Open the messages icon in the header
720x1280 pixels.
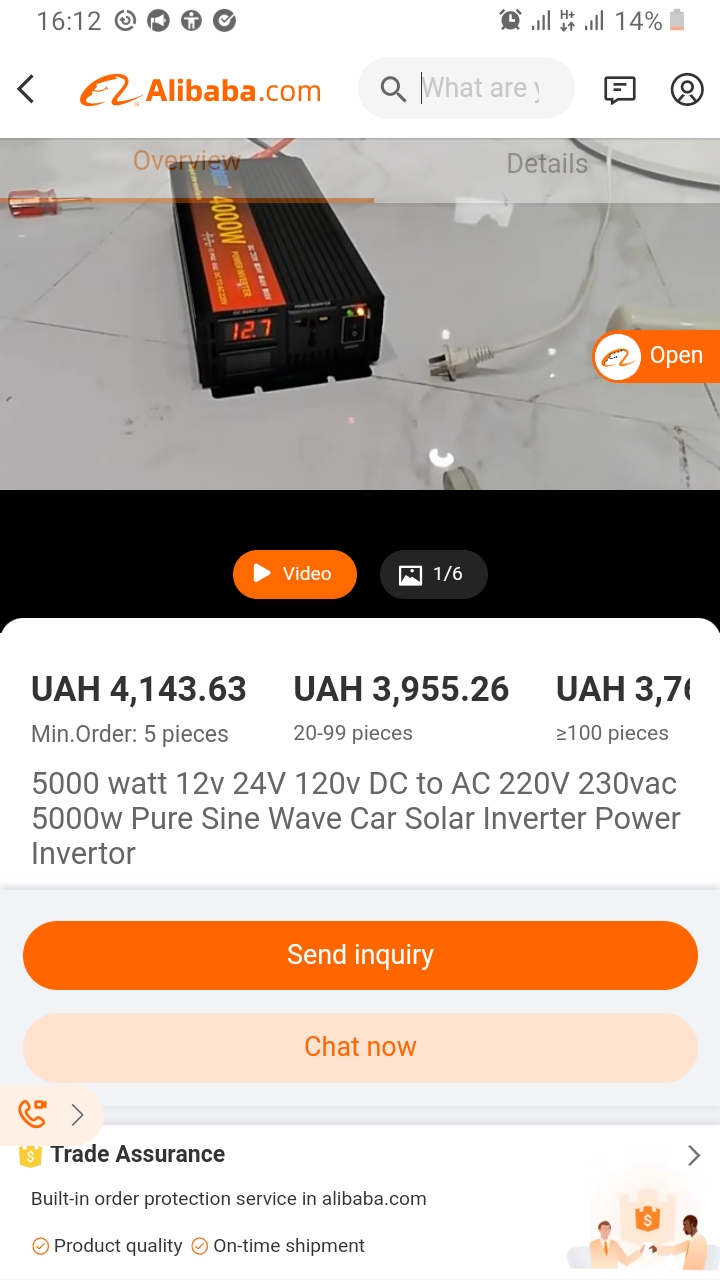coord(620,90)
